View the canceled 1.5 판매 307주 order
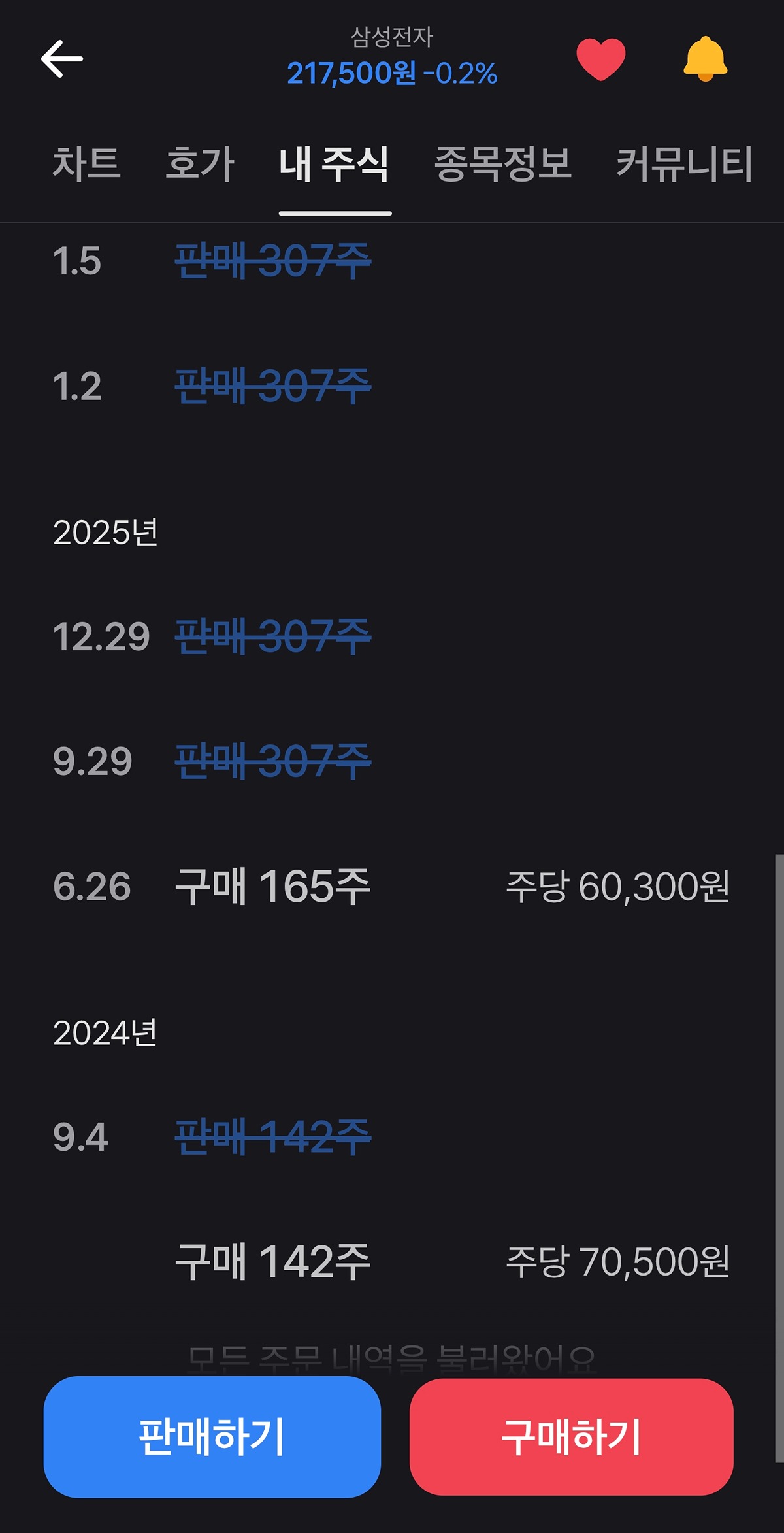The width and height of the screenshot is (784, 1533). (273, 261)
